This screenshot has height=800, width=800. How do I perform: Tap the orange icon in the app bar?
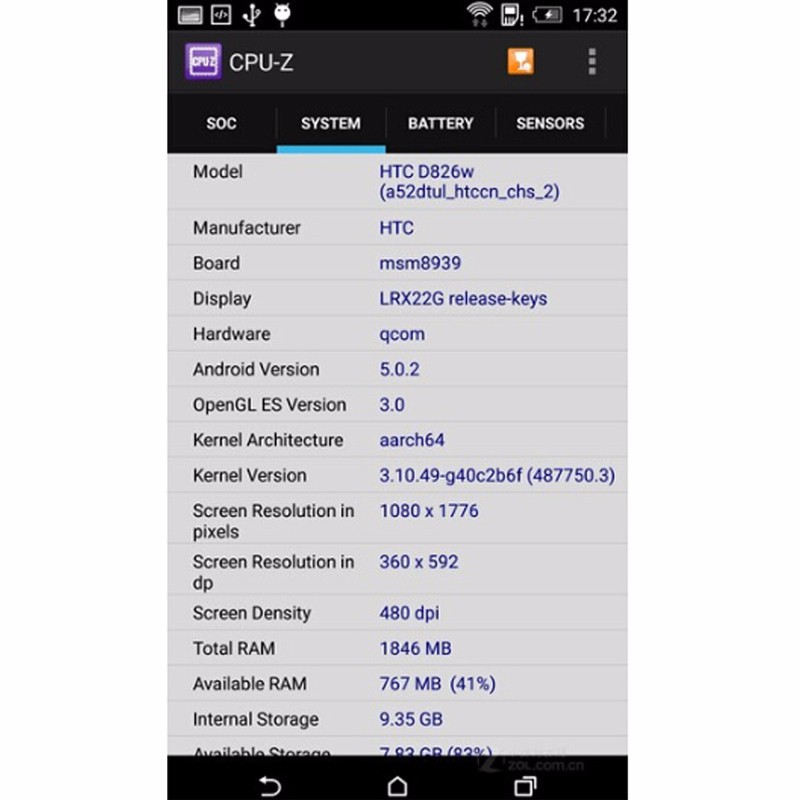pos(520,62)
